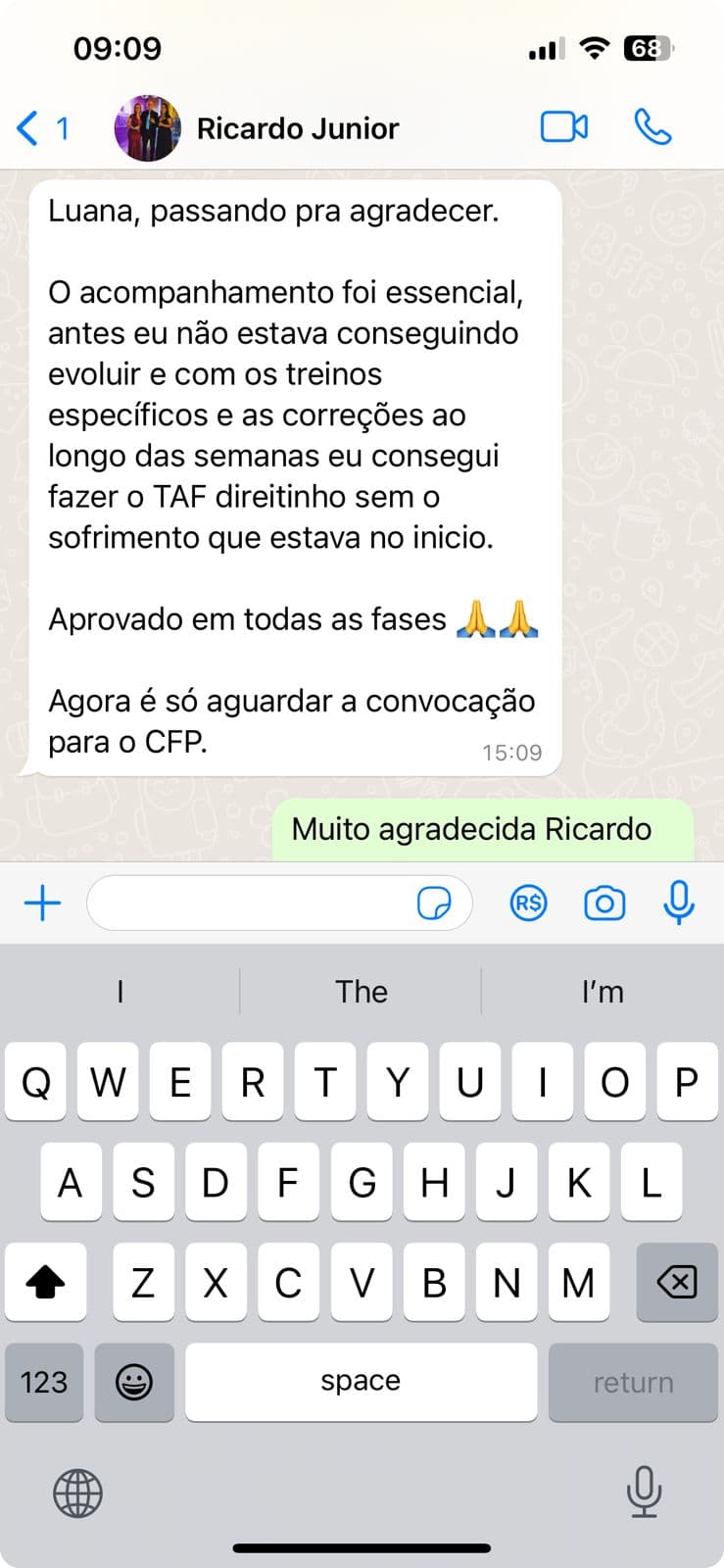The image size is (724, 1568).
Task: Switch to the emoji keyboard
Action: 134,1382
